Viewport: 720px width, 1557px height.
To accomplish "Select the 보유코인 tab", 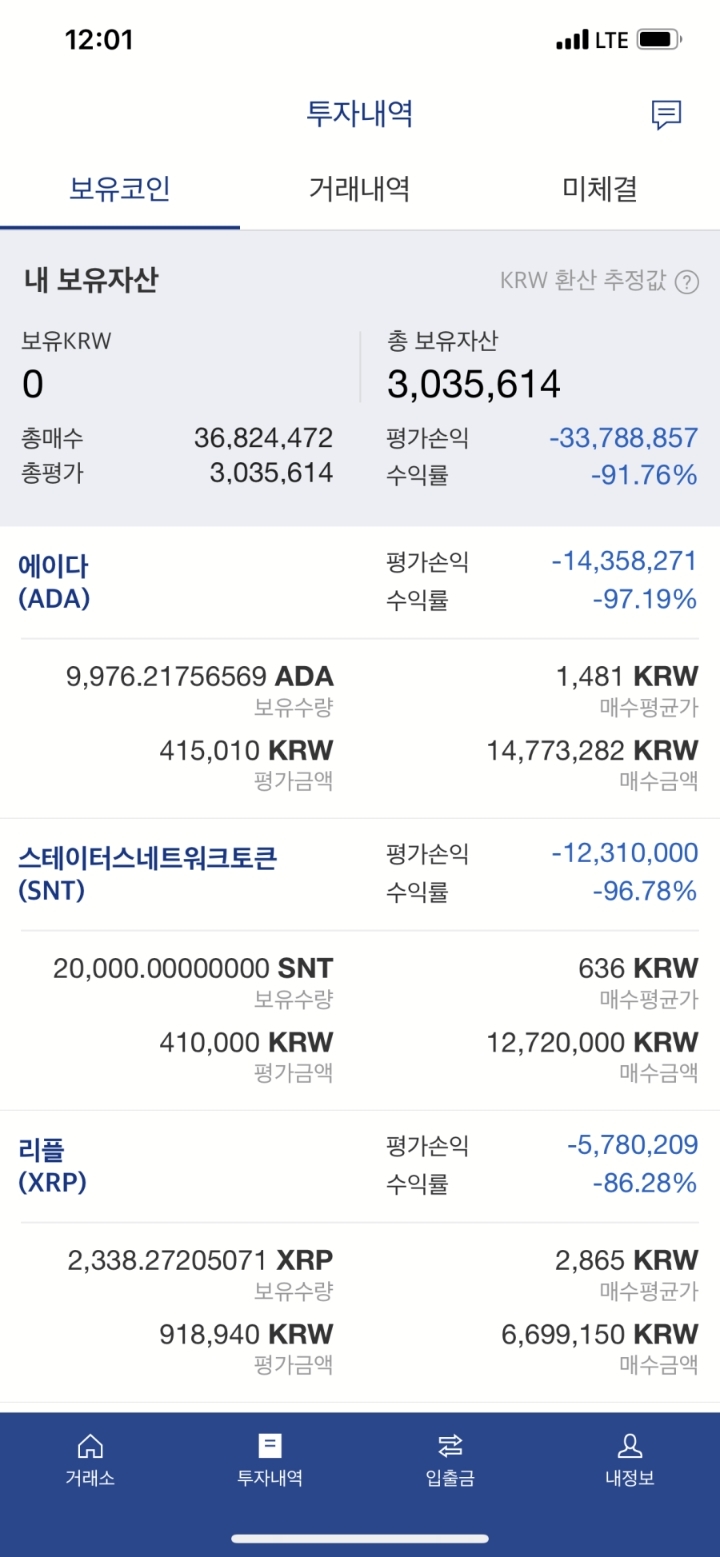I will click(119, 189).
